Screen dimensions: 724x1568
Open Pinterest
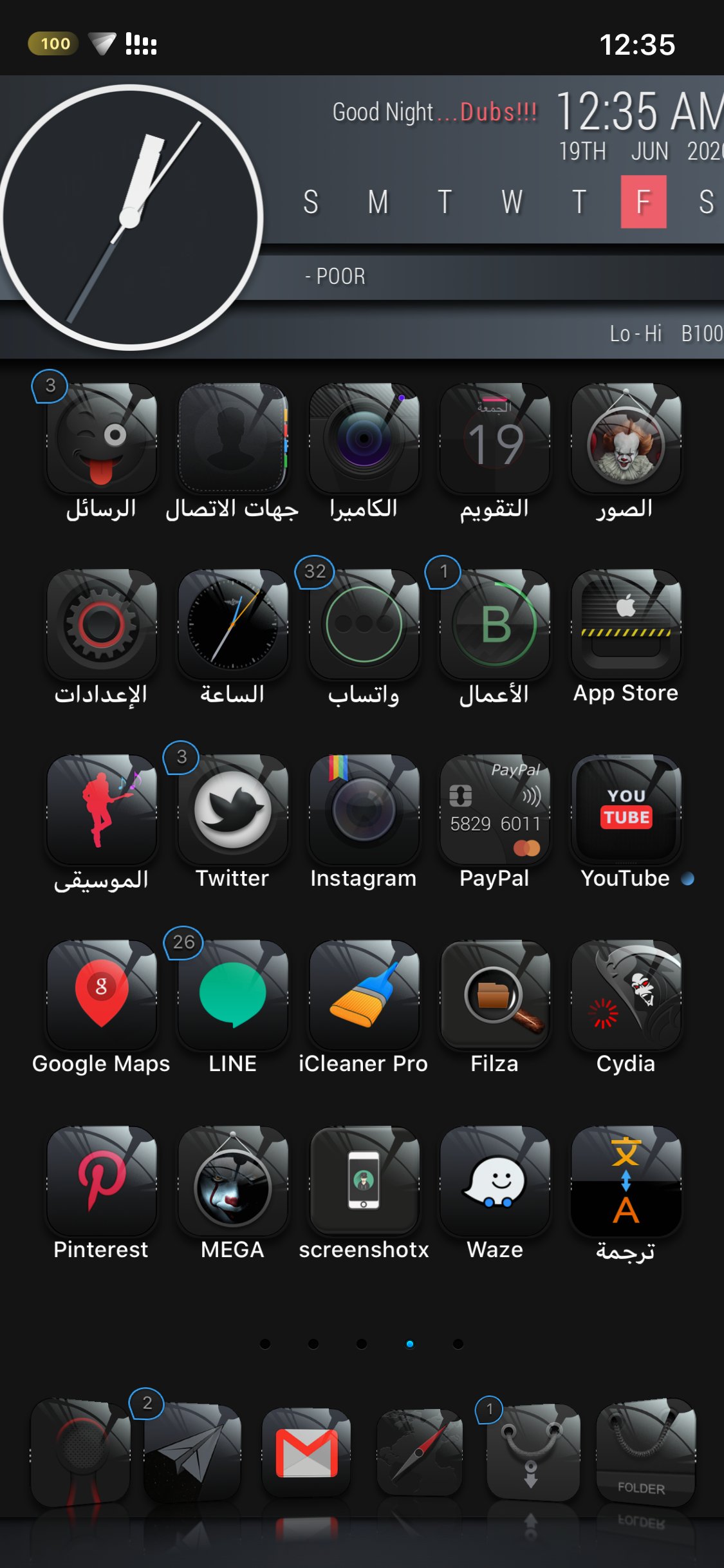pos(102,1181)
